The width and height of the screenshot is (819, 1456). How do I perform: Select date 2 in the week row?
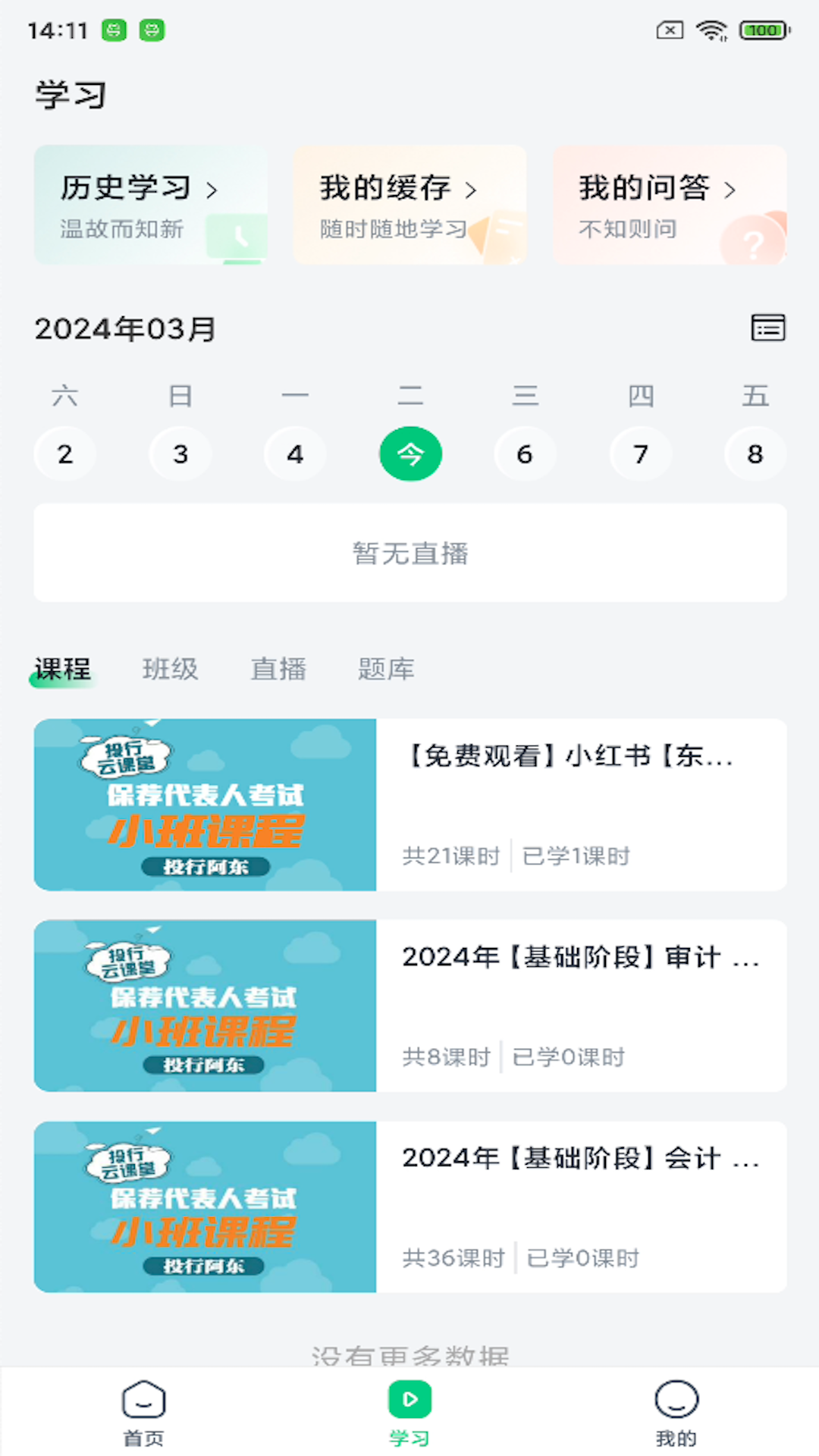point(65,454)
